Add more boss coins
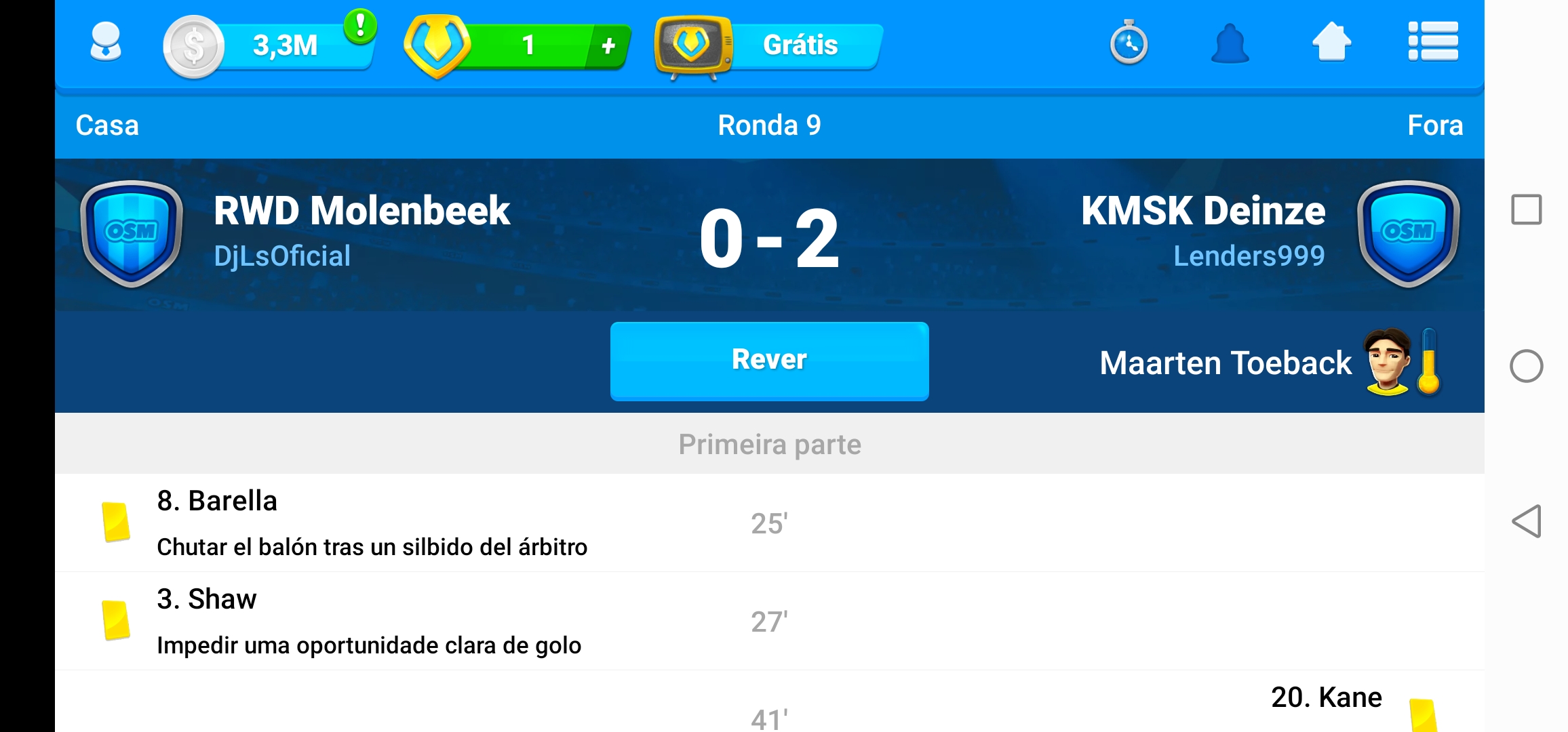Image resolution: width=1568 pixels, height=732 pixels. coord(608,45)
